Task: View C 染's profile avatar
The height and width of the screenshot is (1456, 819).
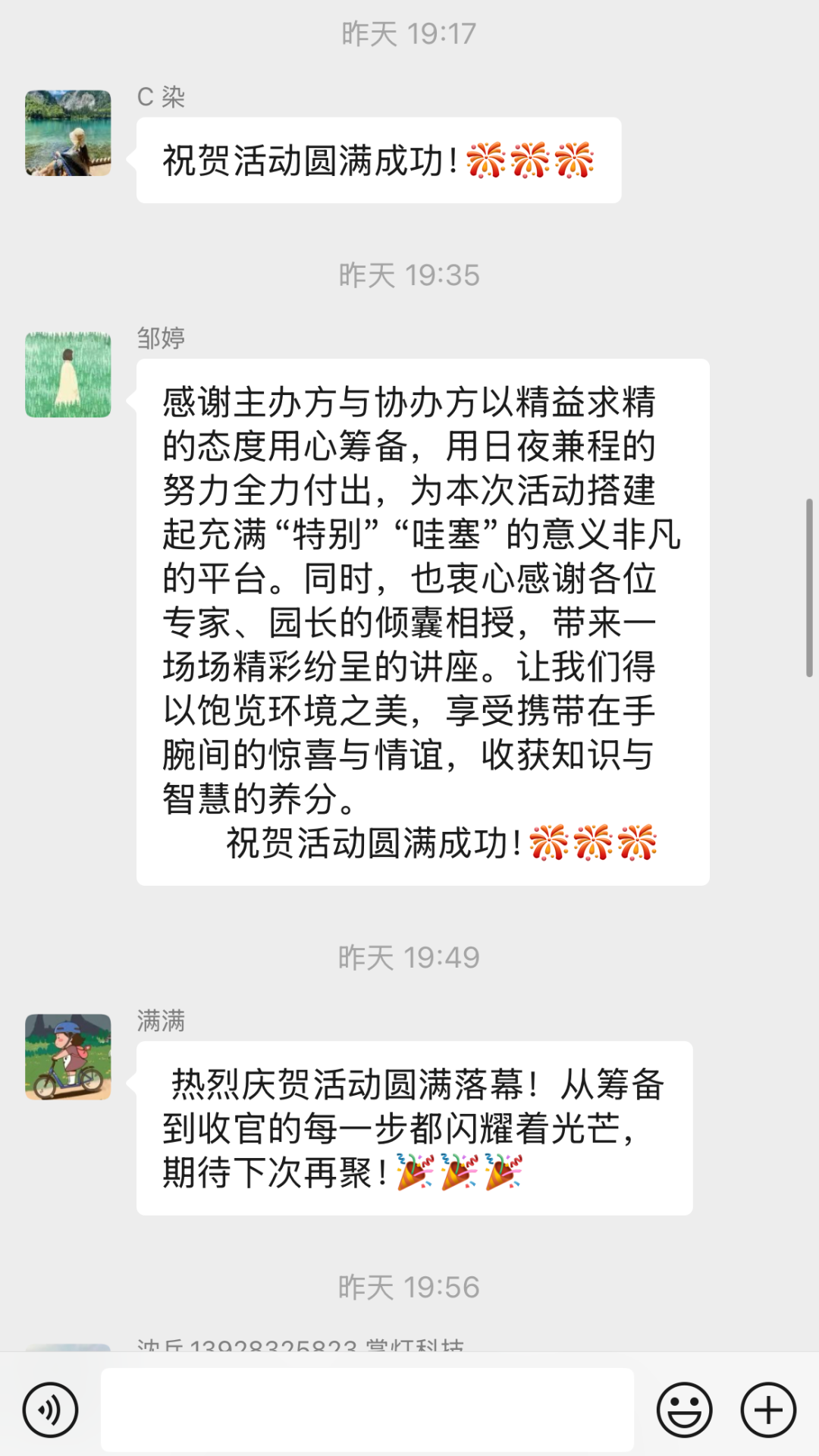Action: pos(68,133)
